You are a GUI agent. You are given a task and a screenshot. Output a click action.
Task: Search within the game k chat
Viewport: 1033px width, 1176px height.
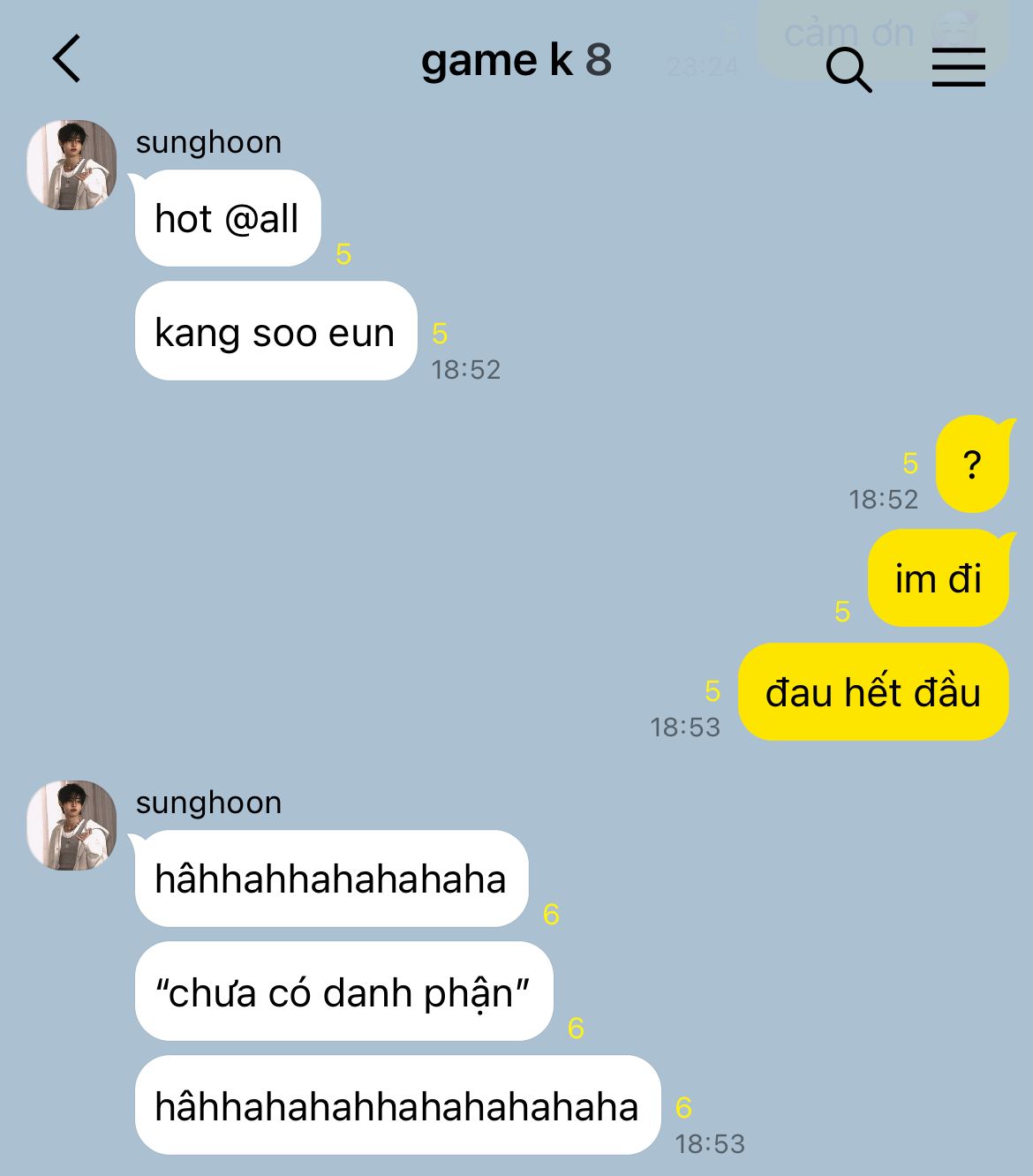[x=848, y=69]
